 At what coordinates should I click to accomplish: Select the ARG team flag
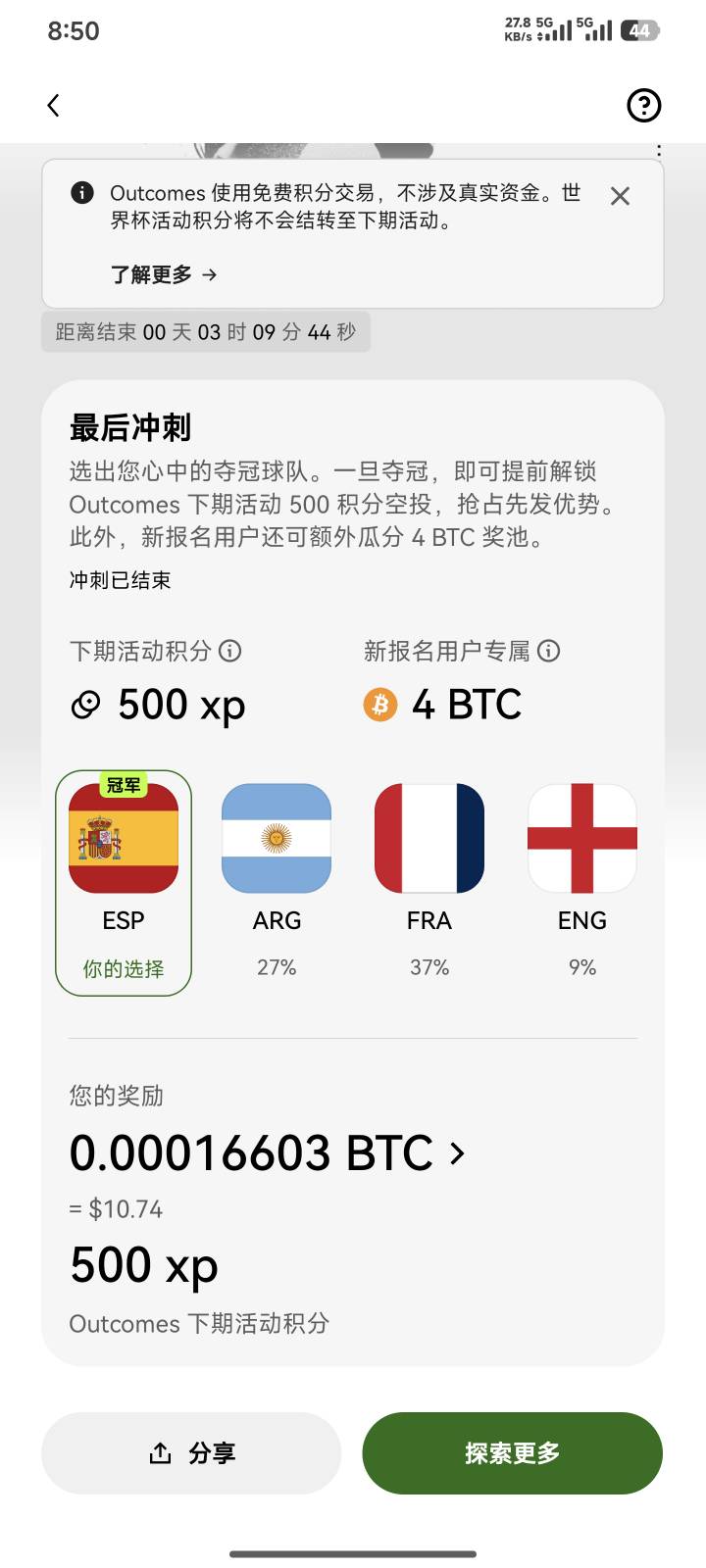277,838
